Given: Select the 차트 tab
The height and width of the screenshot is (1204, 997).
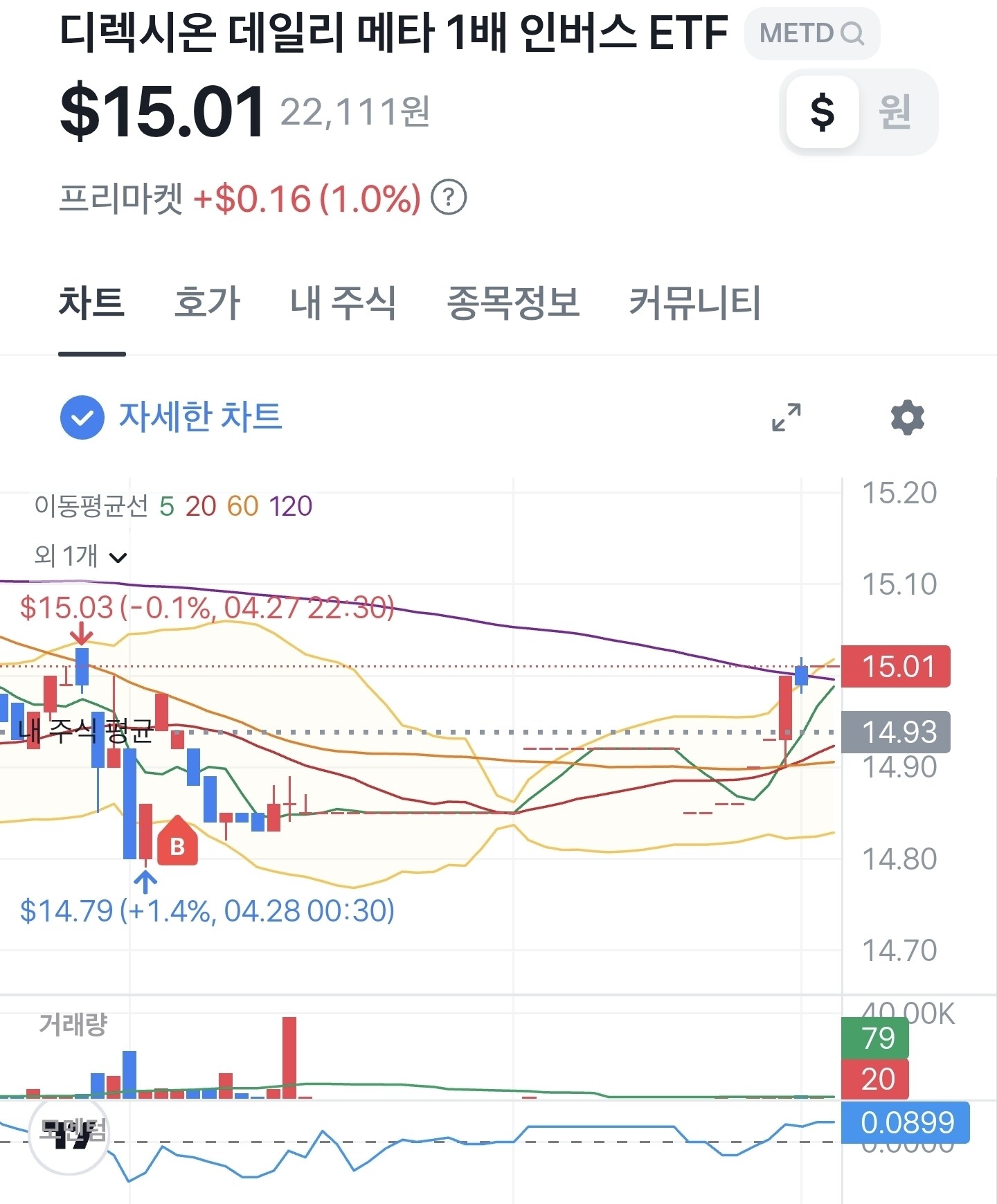Looking at the screenshot, I should pyautogui.click(x=92, y=303).
